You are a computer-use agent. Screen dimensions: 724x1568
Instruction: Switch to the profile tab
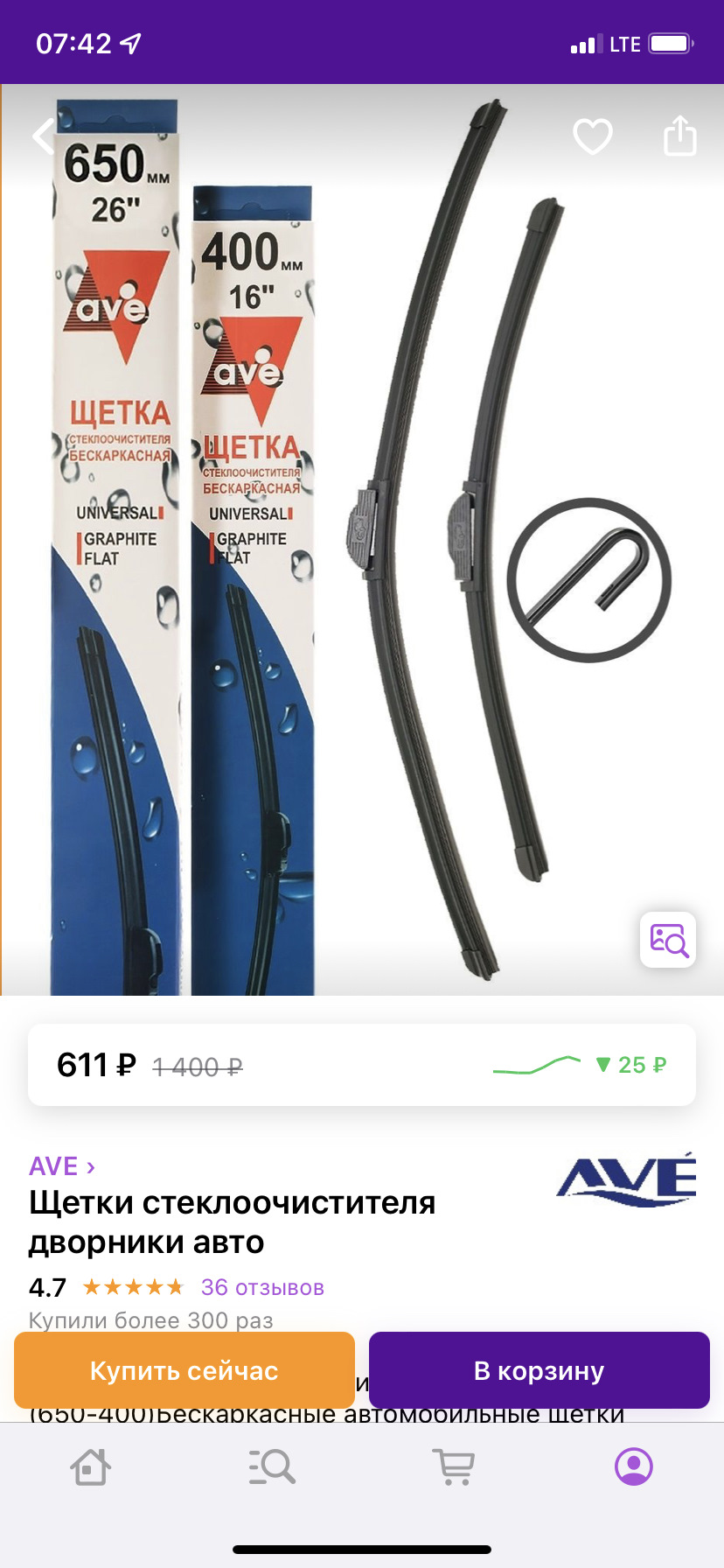tap(634, 1467)
